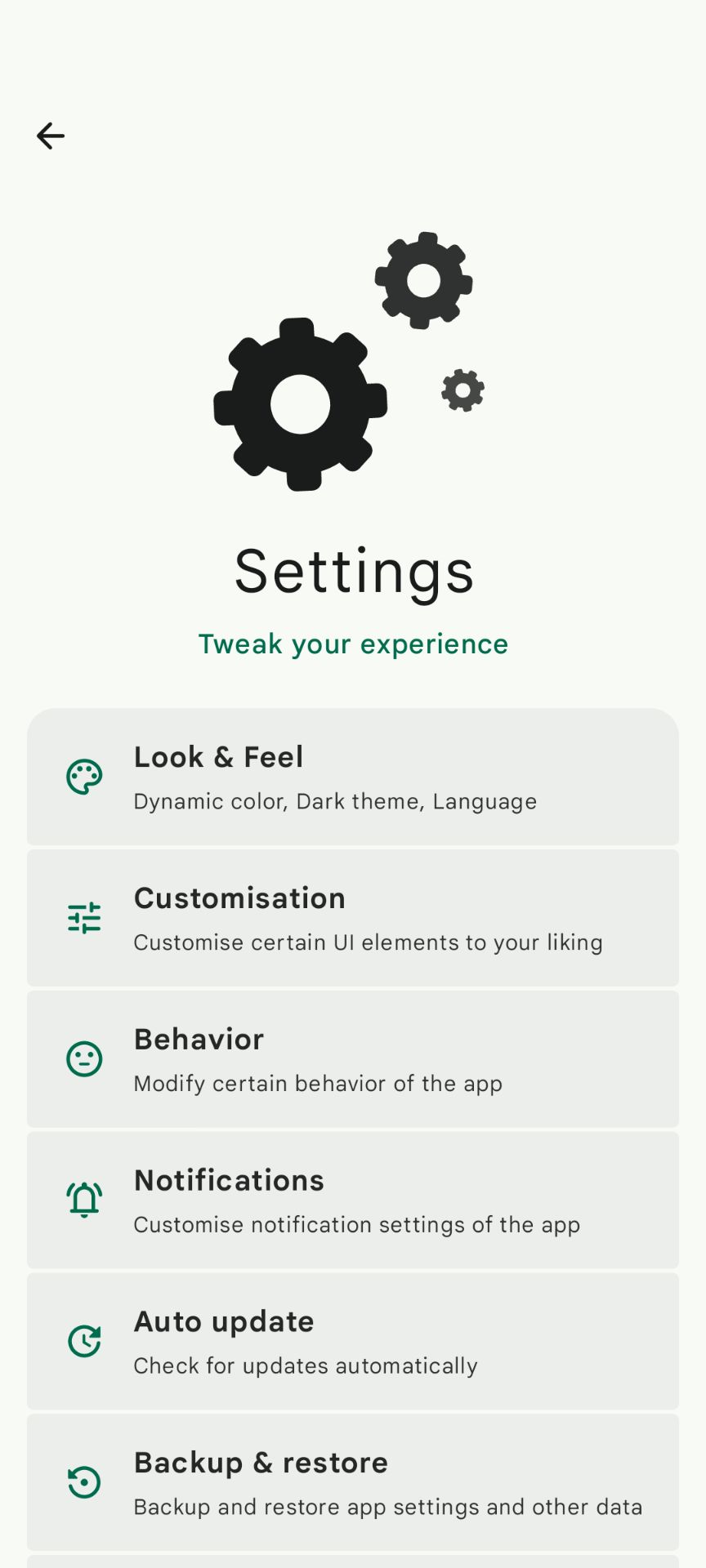Image resolution: width=706 pixels, height=1568 pixels.
Task: Open Notifications settings
Action: (353, 1200)
